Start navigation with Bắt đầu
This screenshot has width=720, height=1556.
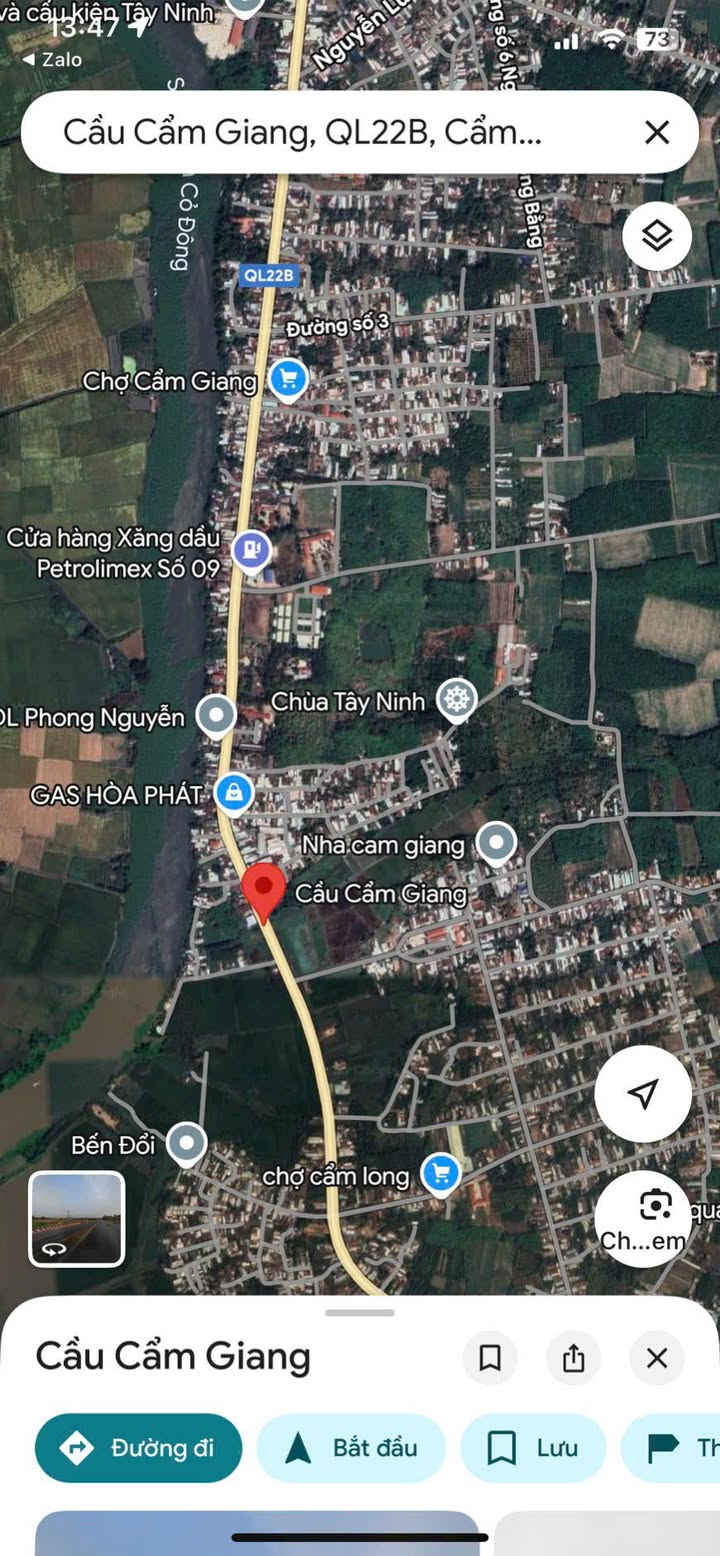pos(351,1447)
